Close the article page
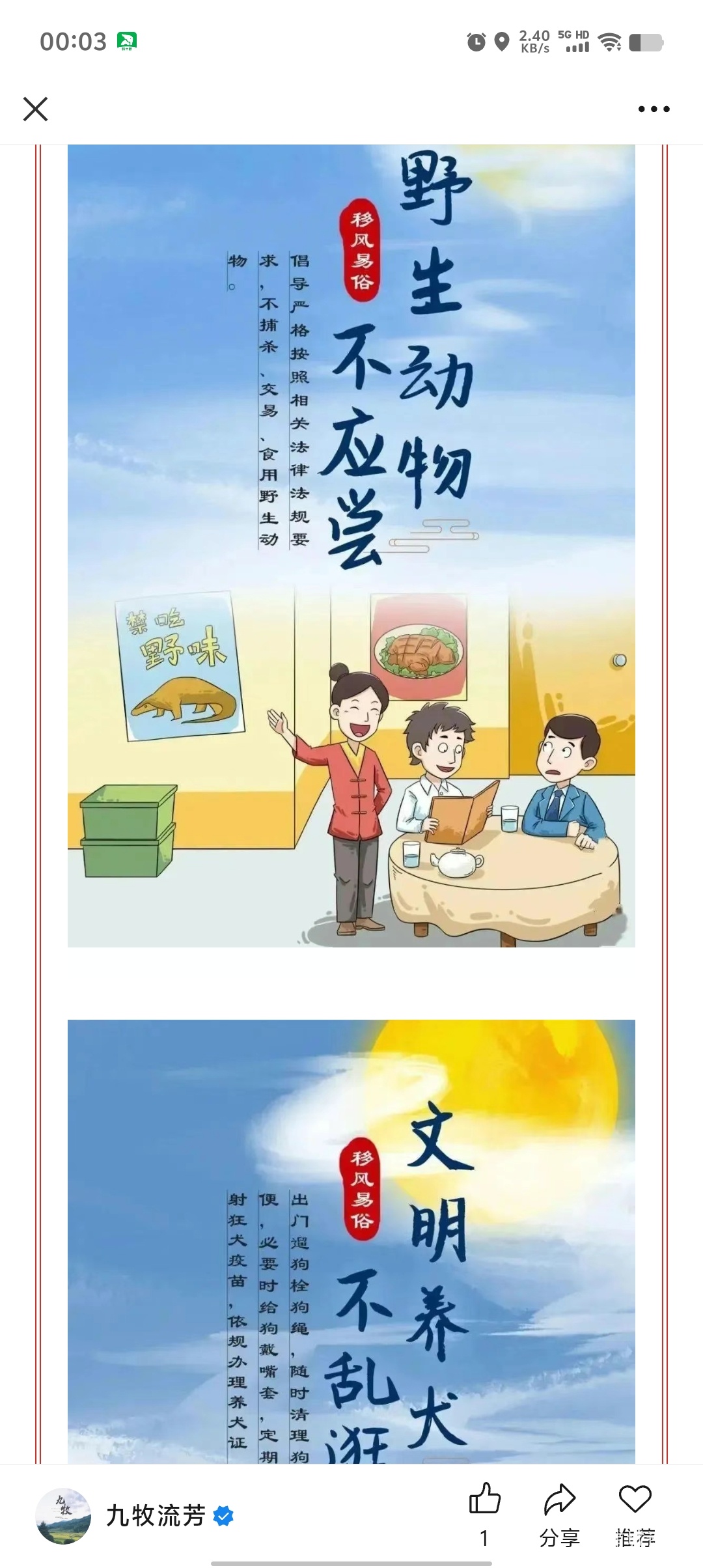This screenshot has width=703, height=1568. click(35, 109)
